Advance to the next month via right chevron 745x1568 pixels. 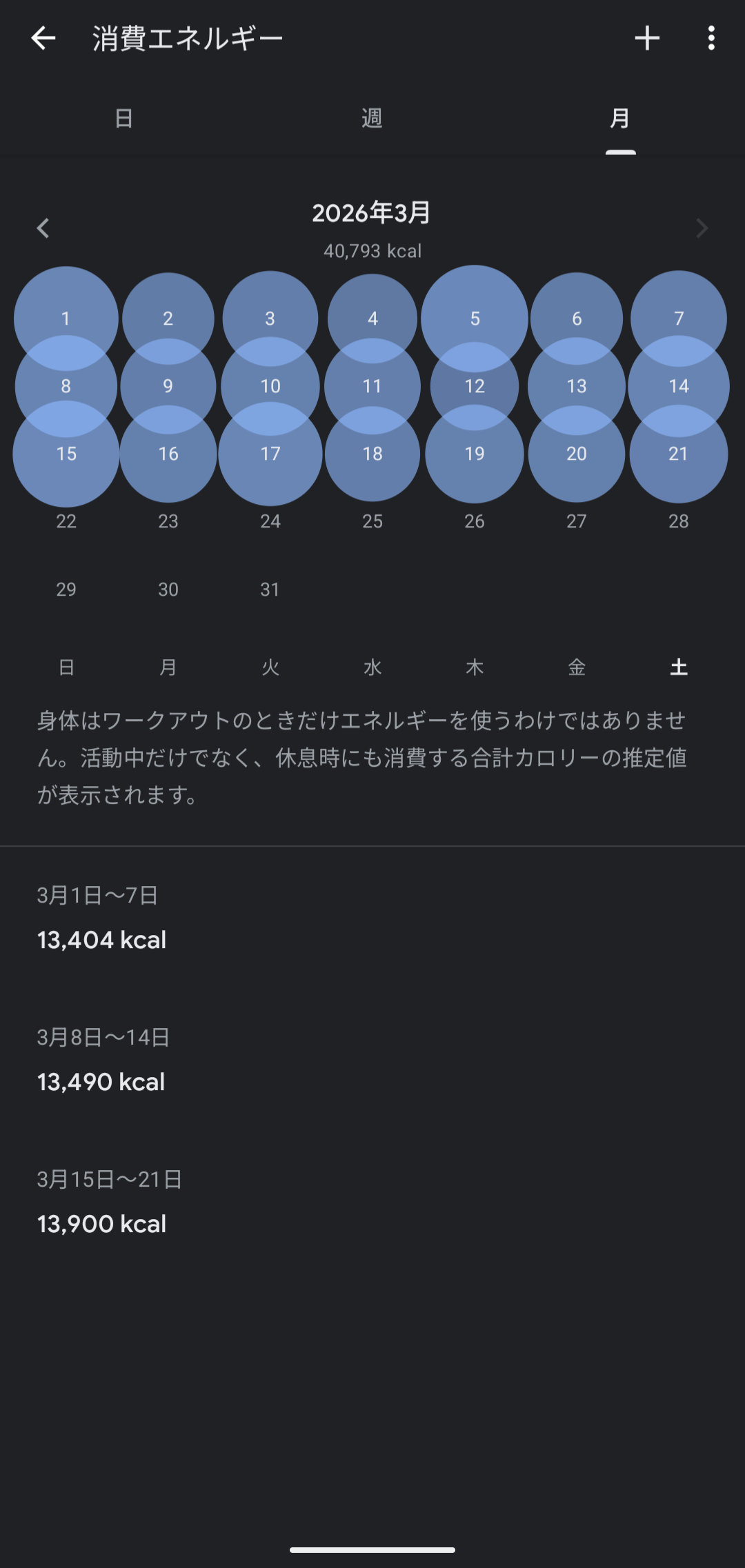tap(702, 228)
